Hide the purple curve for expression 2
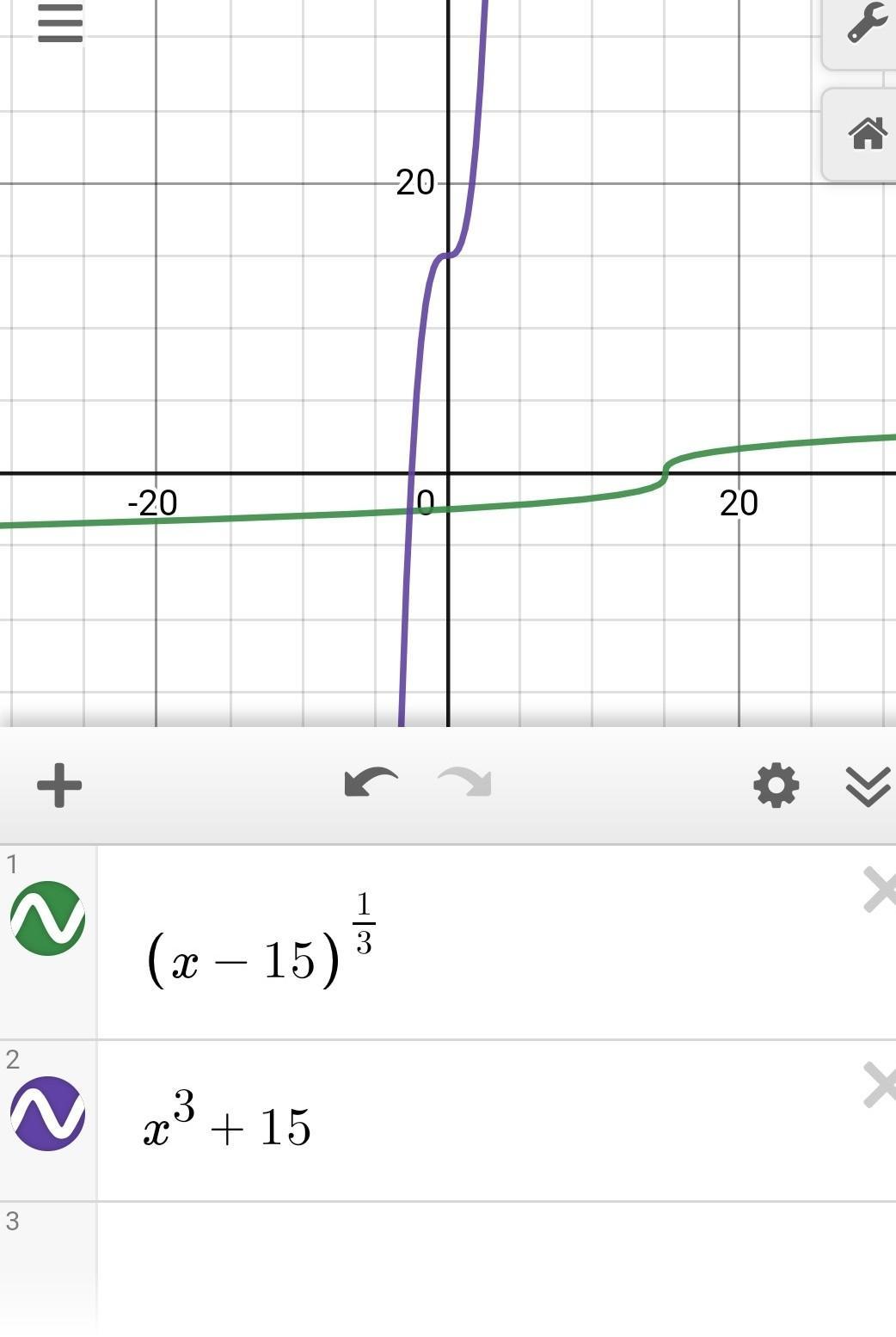The width and height of the screenshot is (896, 1337). point(47,1113)
